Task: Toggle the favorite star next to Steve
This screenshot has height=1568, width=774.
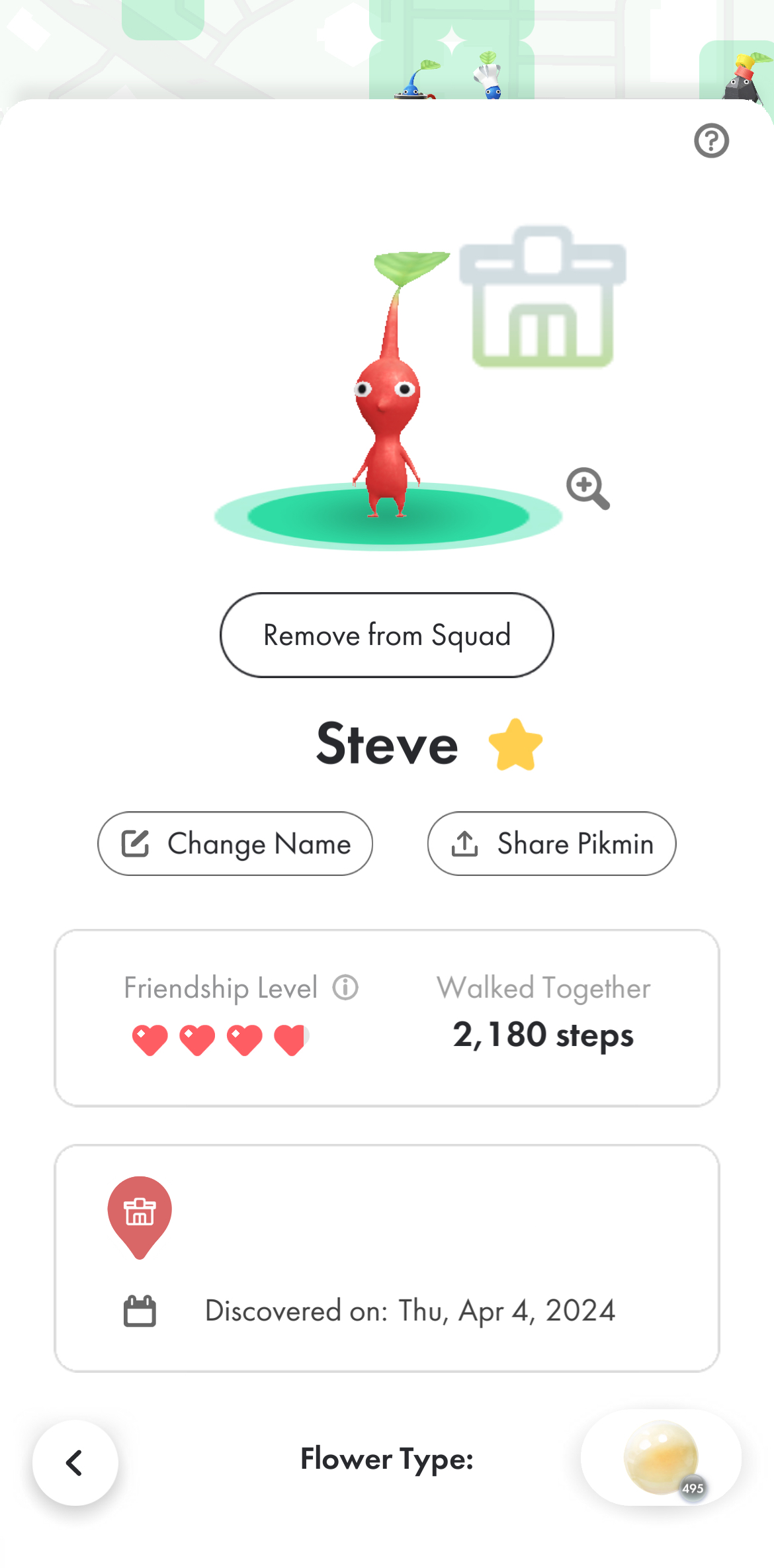Action: pos(515,745)
